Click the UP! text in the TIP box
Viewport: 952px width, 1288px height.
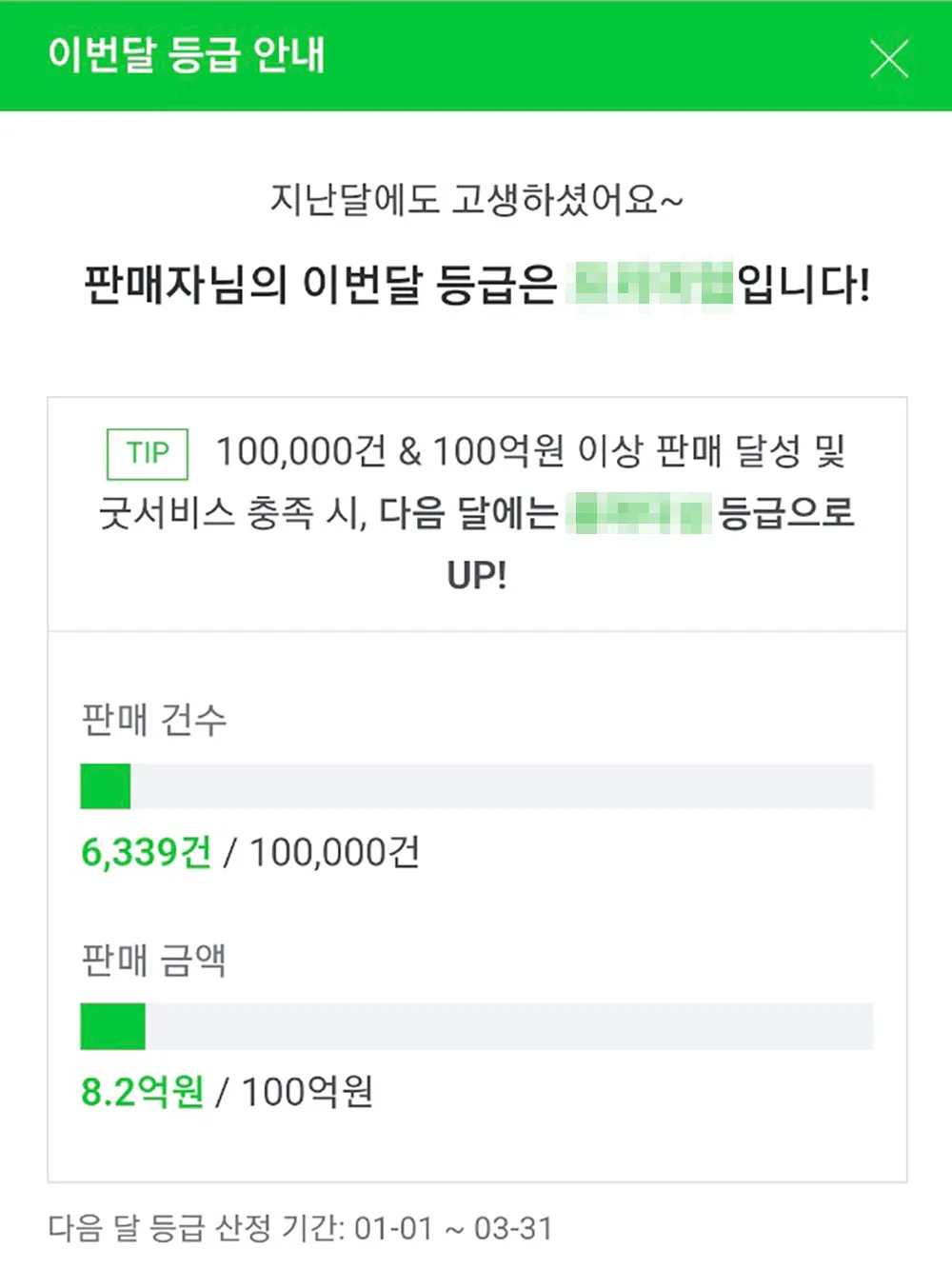click(476, 575)
